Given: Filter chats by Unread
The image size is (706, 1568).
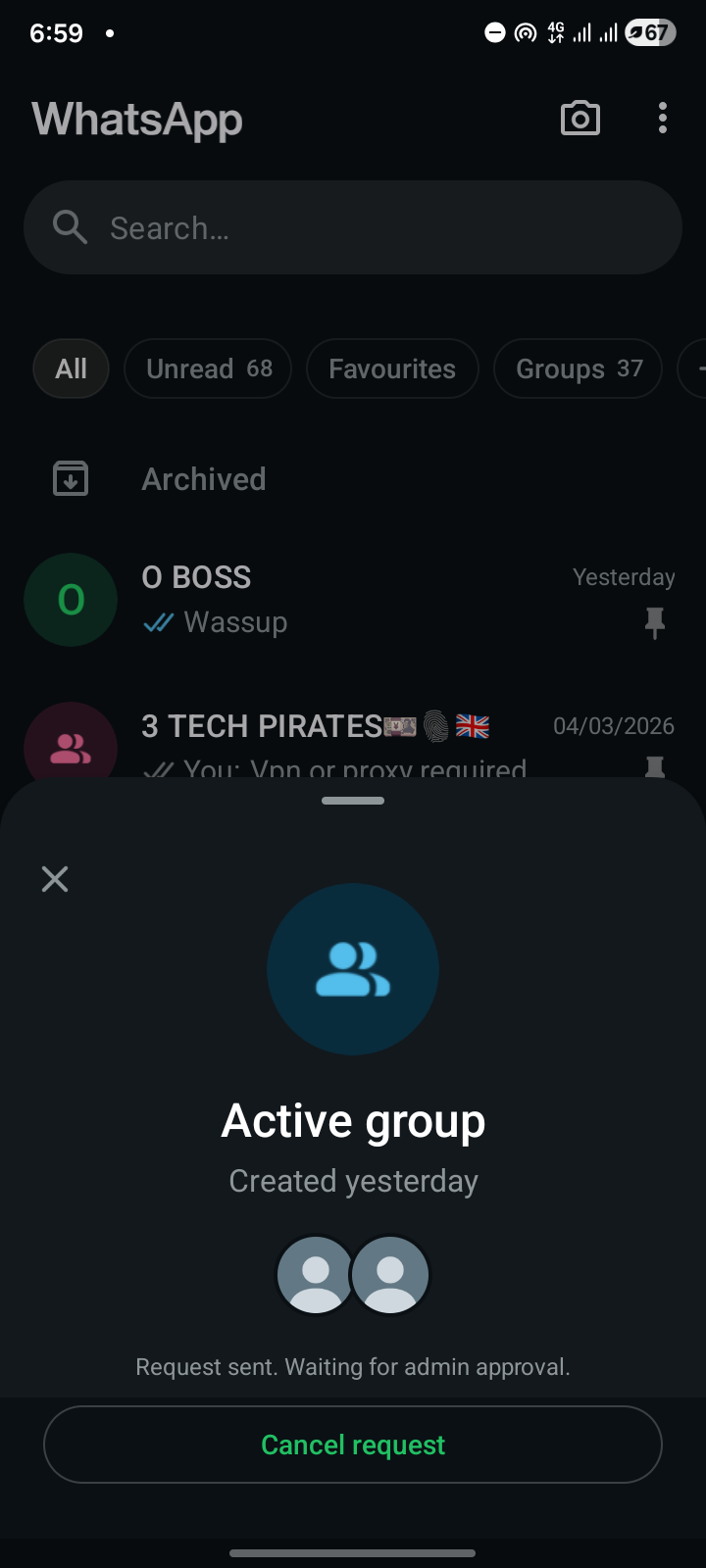Looking at the screenshot, I should click(208, 368).
